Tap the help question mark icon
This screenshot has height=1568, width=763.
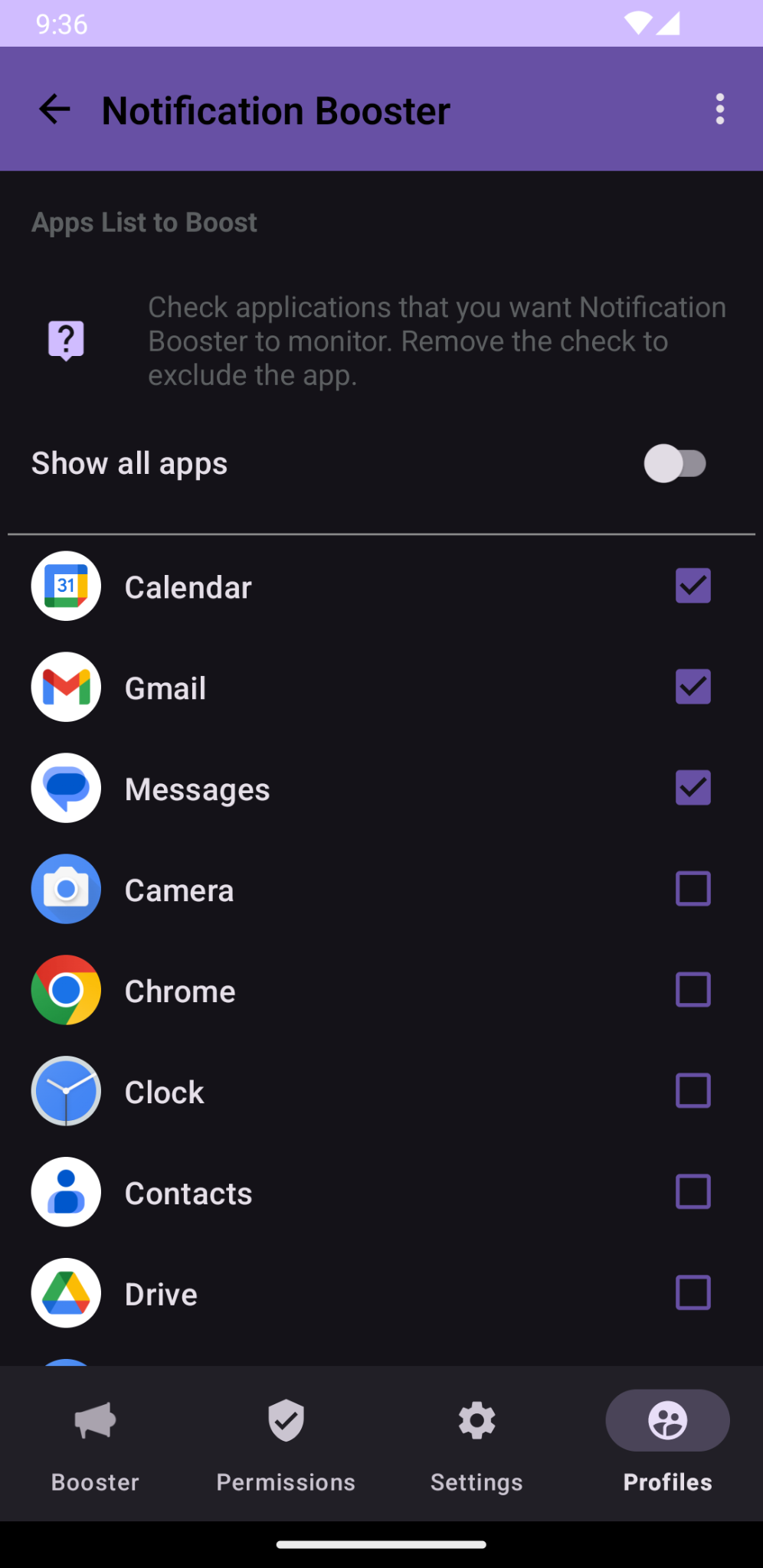(66, 339)
